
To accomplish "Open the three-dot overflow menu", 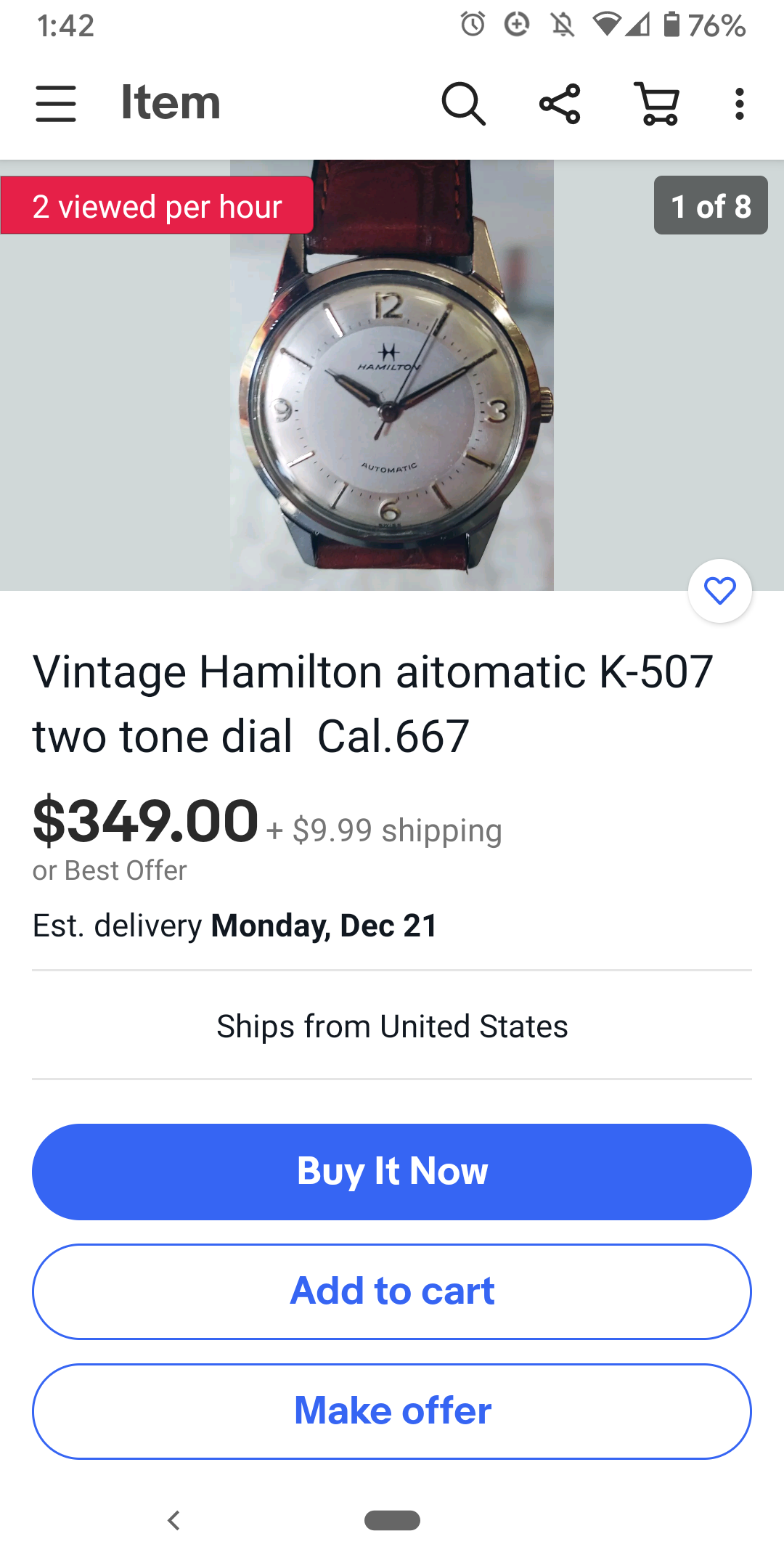I will tap(739, 104).
